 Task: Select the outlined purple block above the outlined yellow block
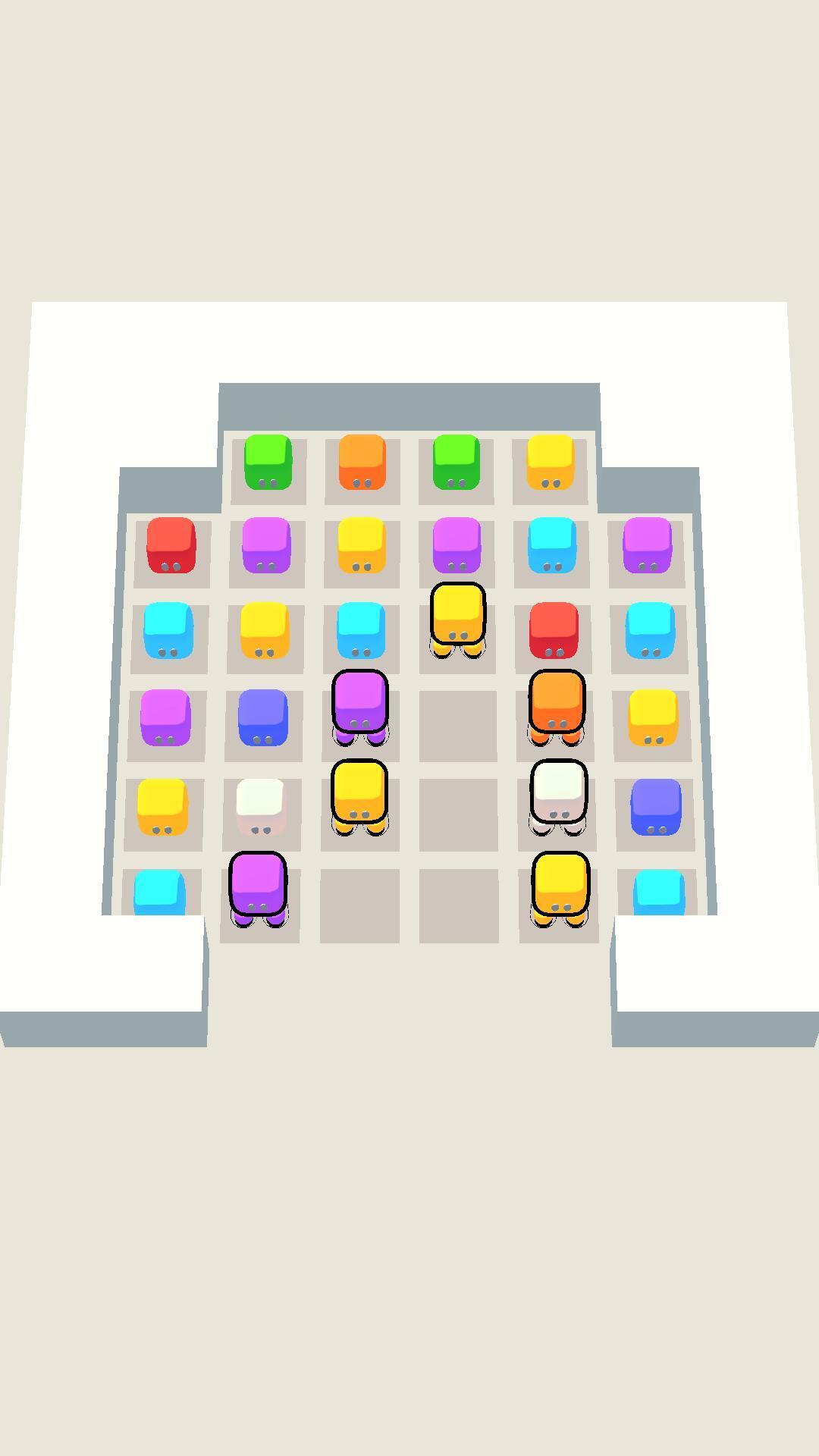coord(360,707)
